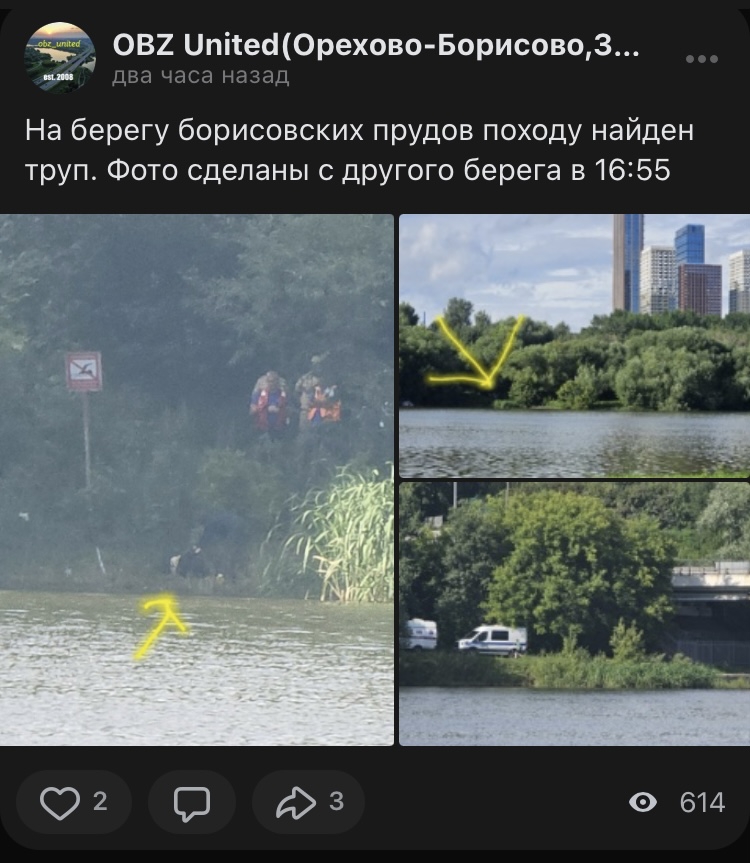Open the post's three-dot overflow menu
This screenshot has width=750, height=863.
point(702,59)
